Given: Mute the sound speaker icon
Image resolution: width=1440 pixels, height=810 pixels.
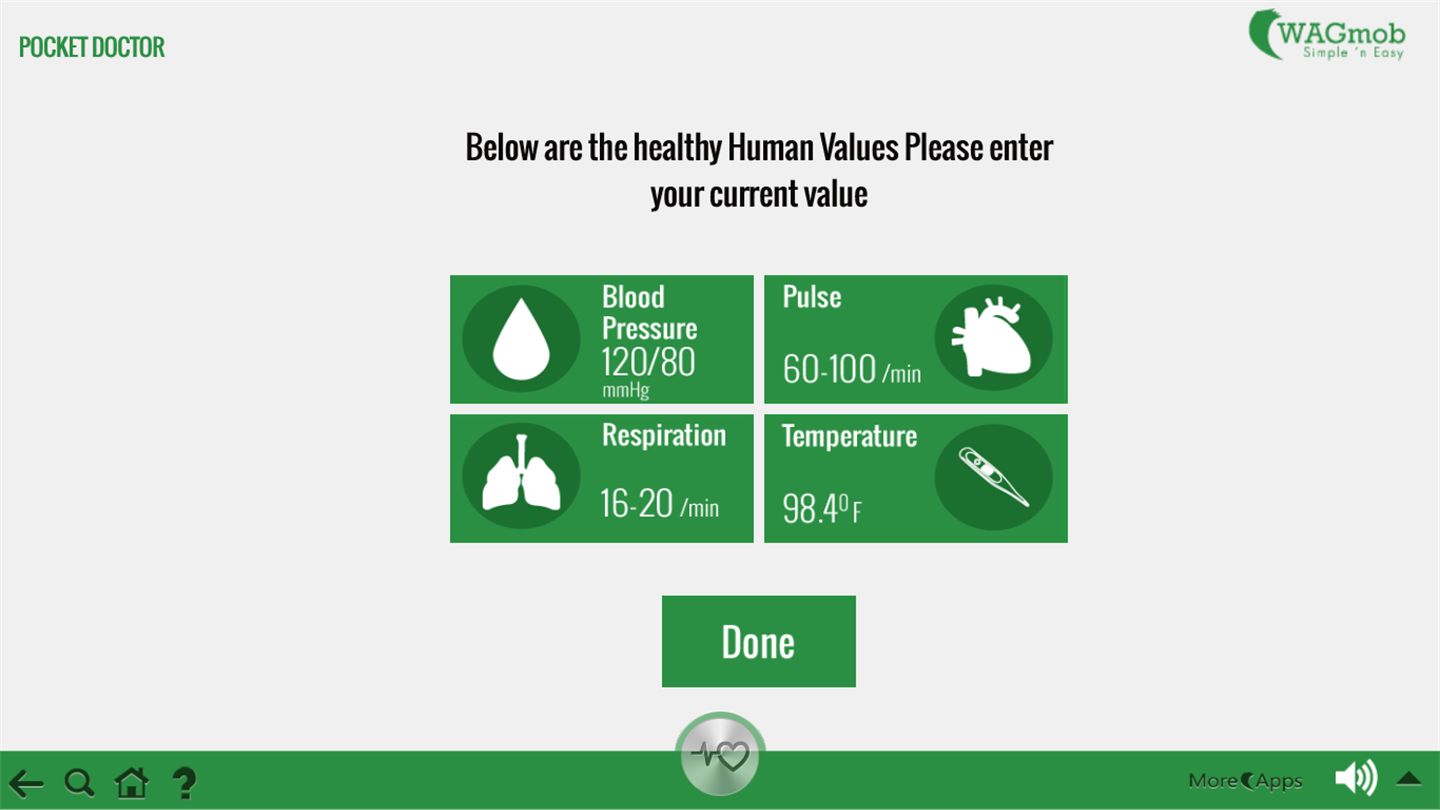Looking at the screenshot, I should (1355, 778).
